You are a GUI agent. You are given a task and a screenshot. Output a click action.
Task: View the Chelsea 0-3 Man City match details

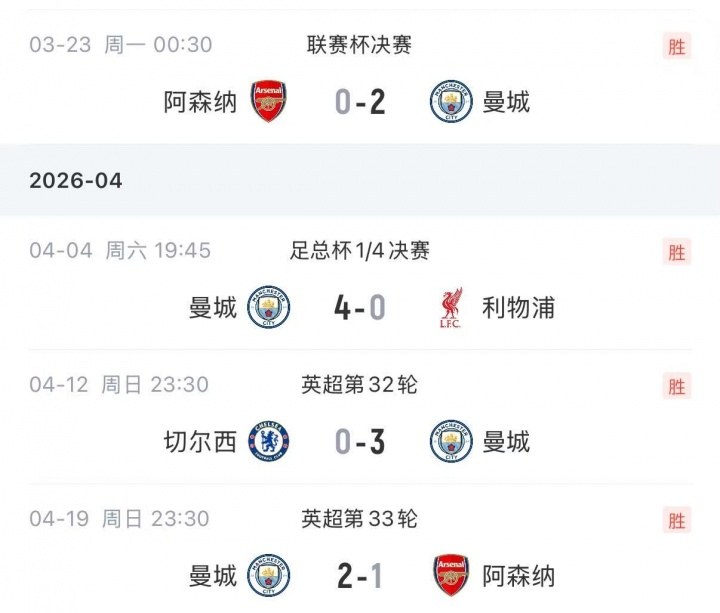(x=360, y=441)
